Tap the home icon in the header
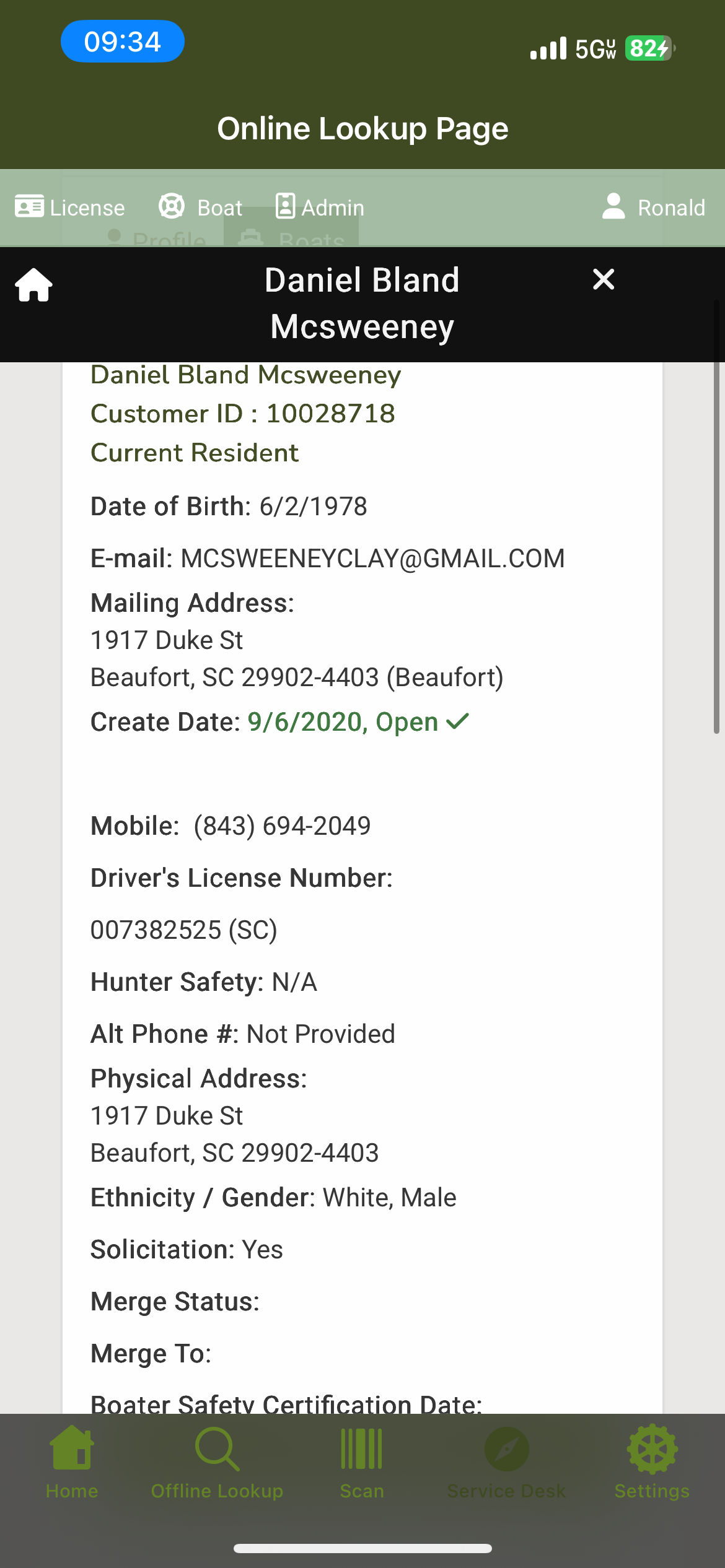 (33, 285)
